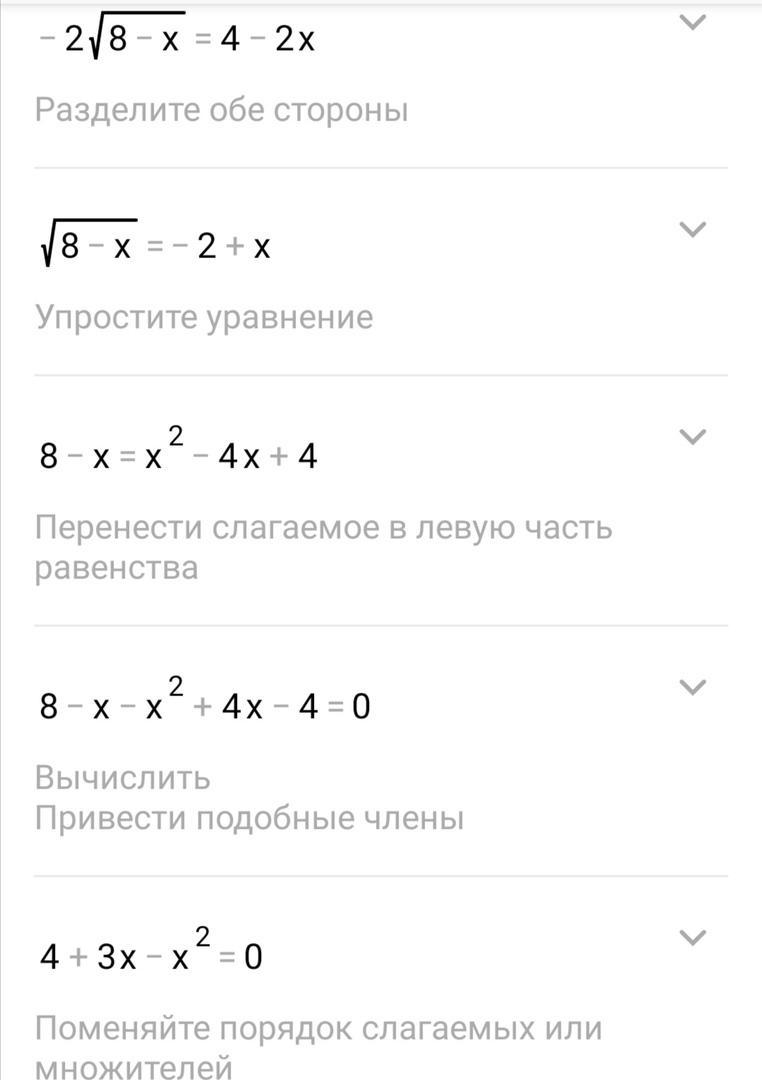762x1080 pixels.
Task: Expand the step 8−x−x²+4x−4 = 0
Action: click(693, 687)
